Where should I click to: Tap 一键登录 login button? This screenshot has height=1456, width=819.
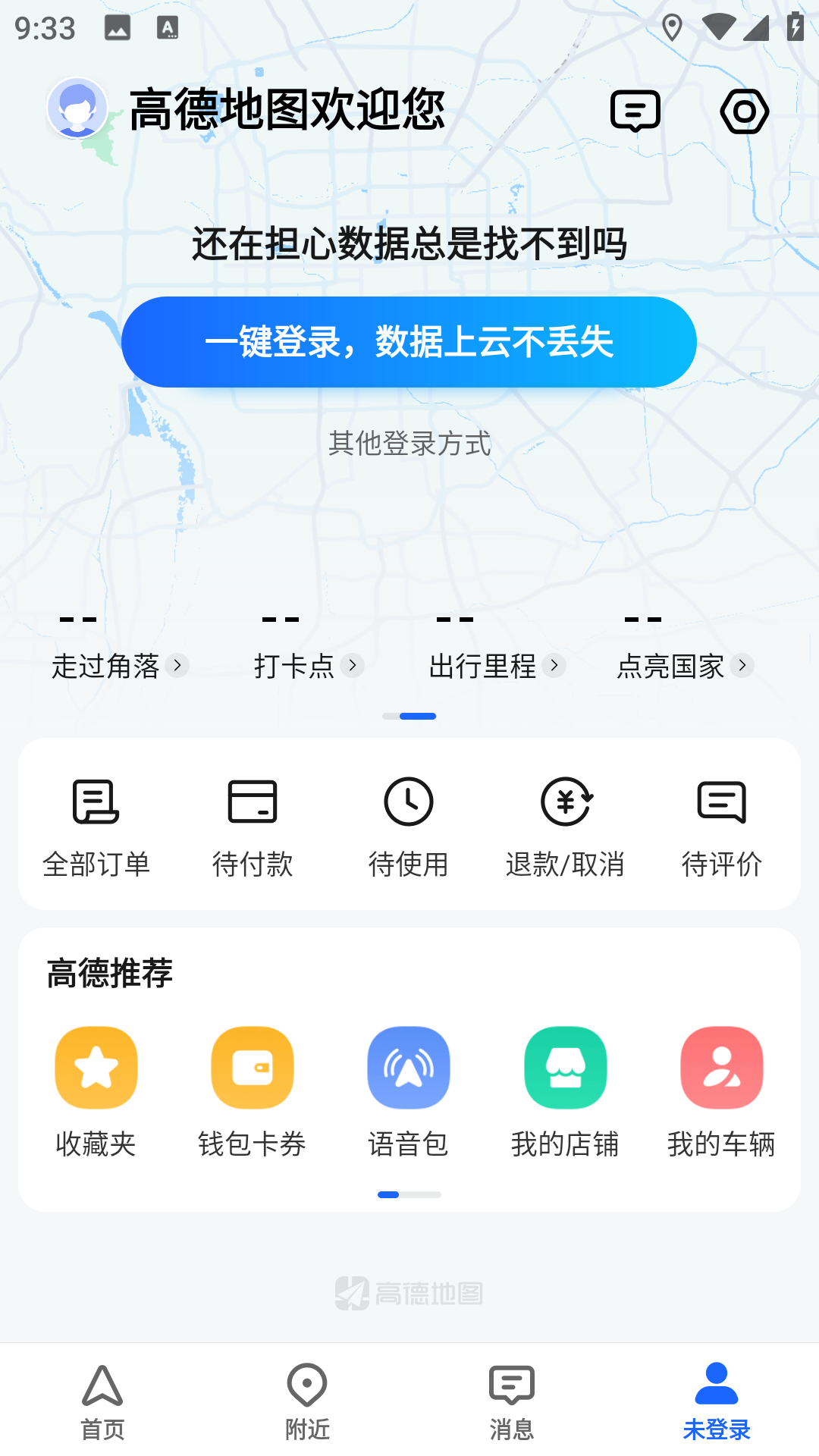point(409,342)
